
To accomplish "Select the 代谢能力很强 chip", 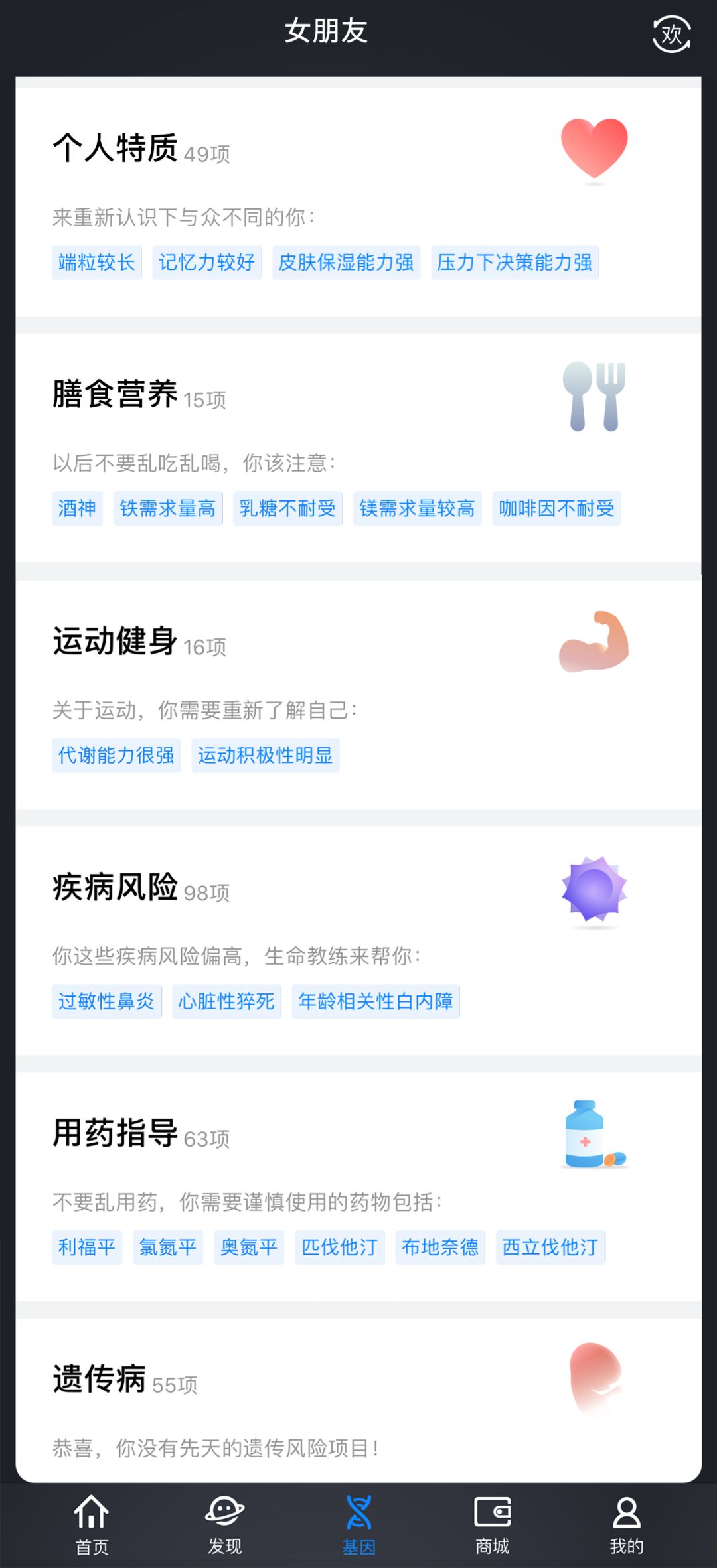I will coord(116,755).
